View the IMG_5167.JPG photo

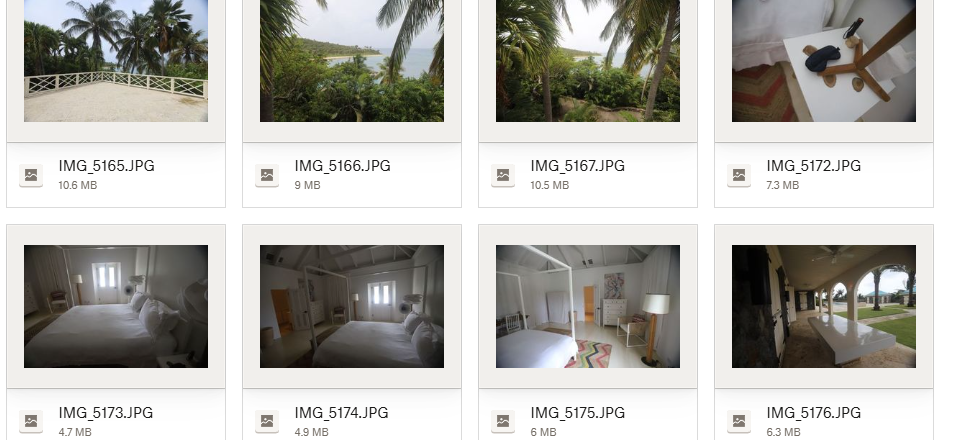(587, 62)
